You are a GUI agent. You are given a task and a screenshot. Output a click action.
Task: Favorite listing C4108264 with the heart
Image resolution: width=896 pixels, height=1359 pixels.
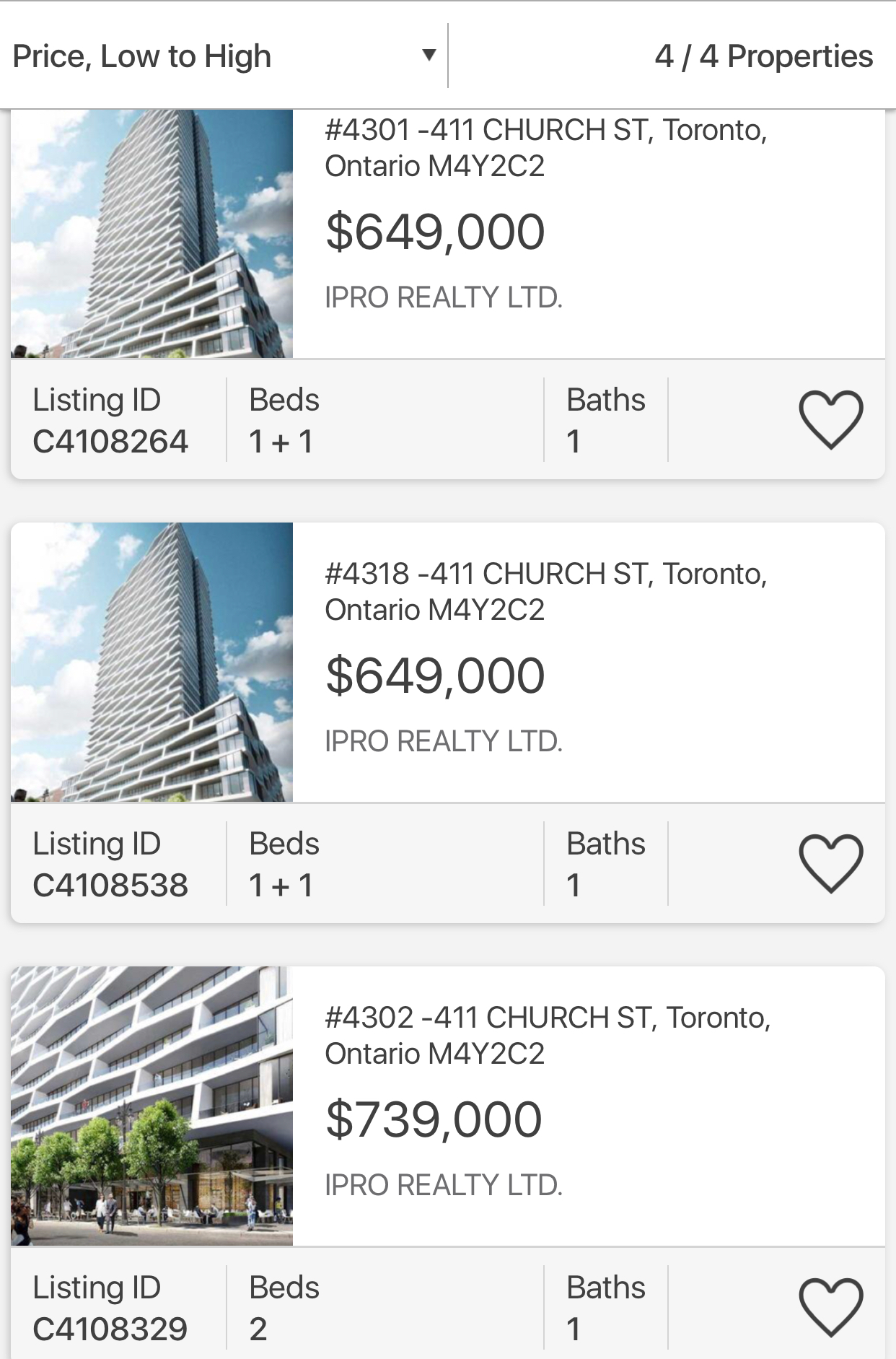coord(830,419)
